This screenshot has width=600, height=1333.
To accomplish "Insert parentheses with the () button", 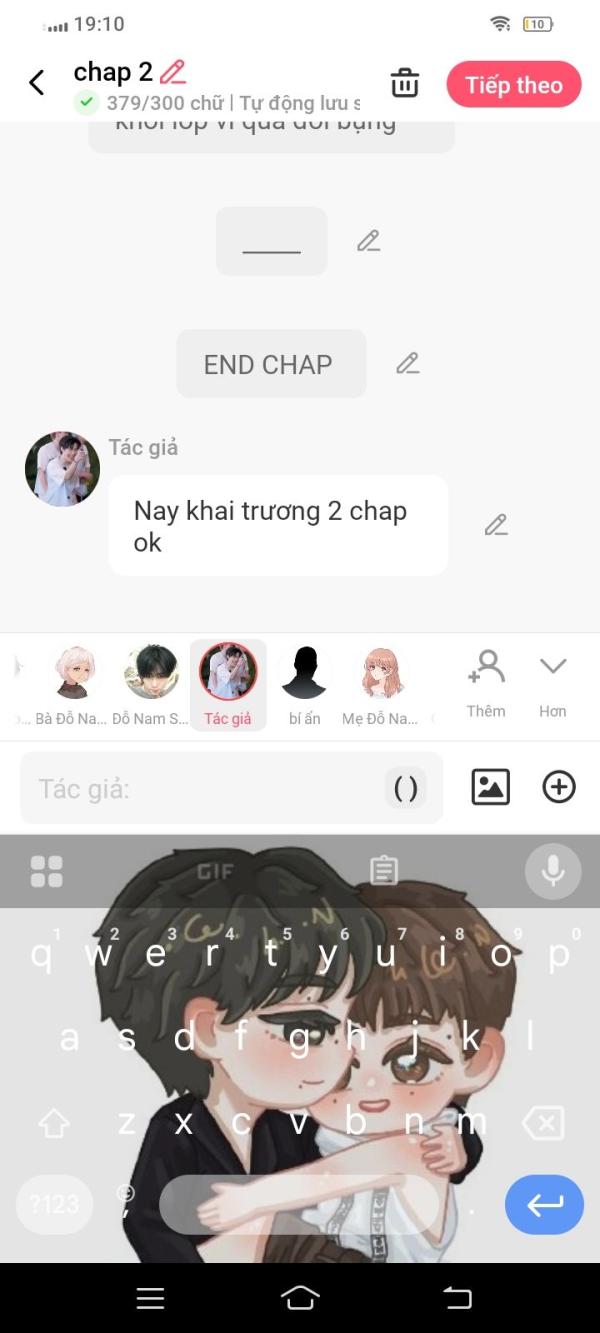I will [406, 788].
